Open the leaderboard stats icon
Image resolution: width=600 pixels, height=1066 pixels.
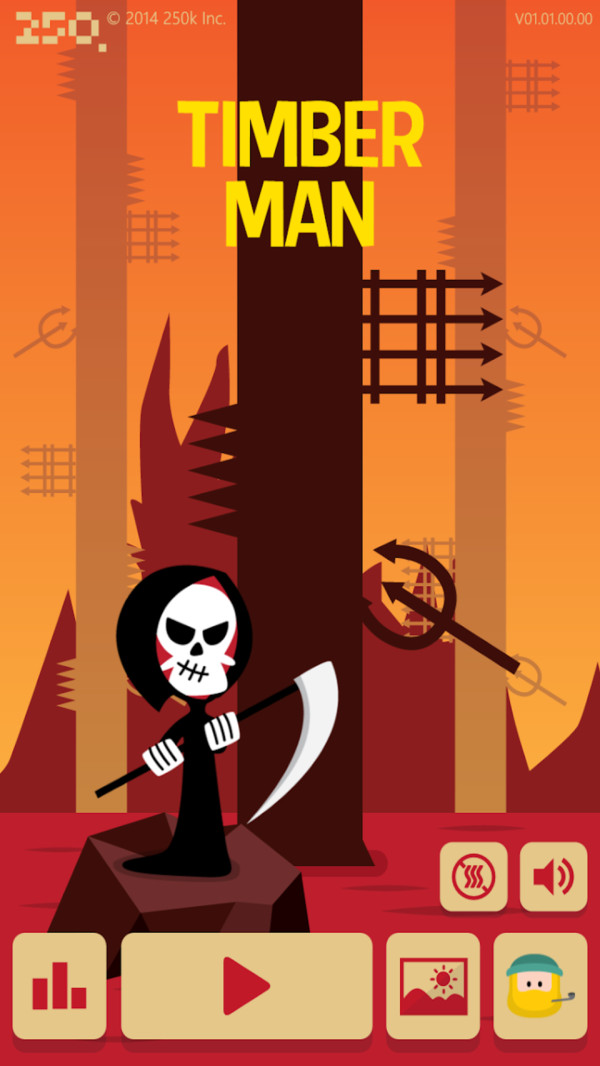[59, 986]
